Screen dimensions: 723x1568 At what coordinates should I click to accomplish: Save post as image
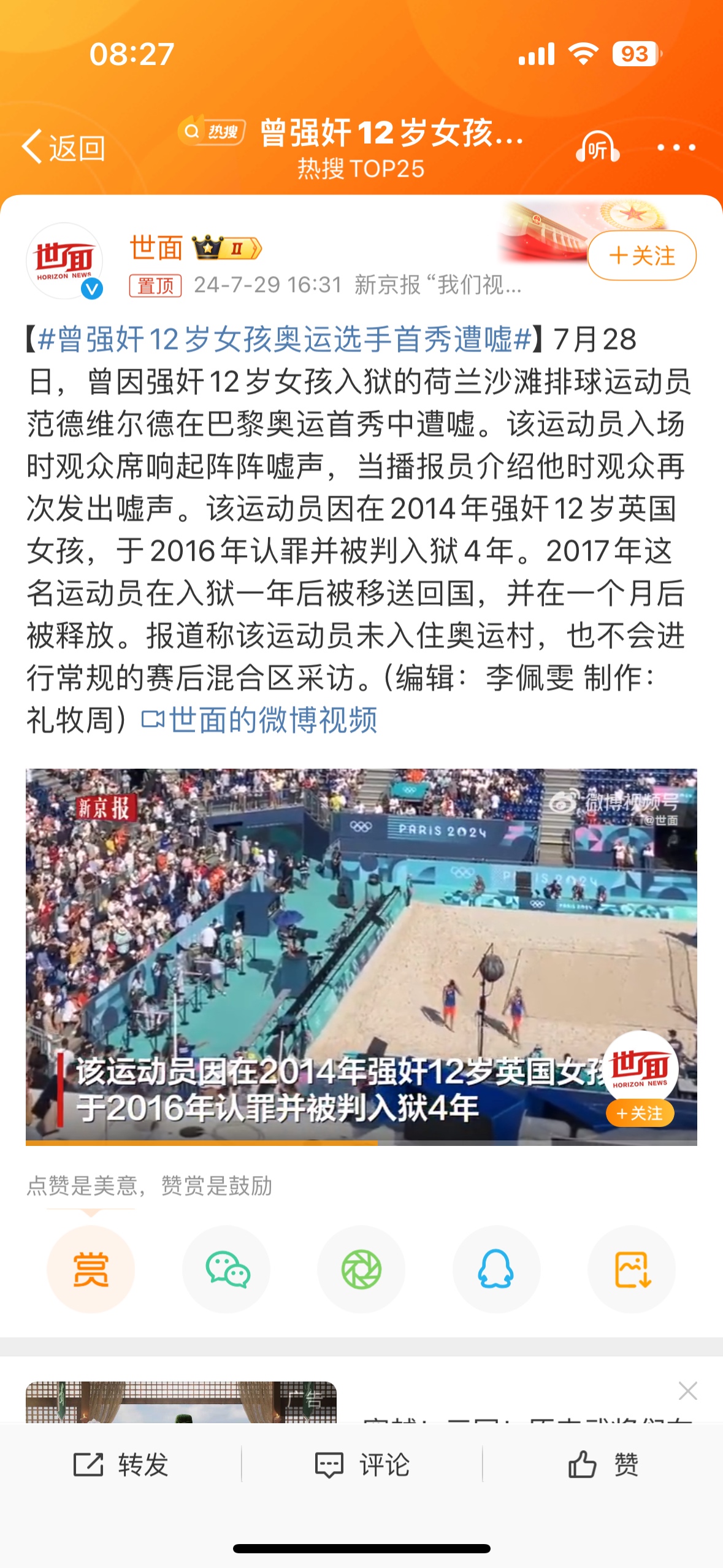pyautogui.click(x=632, y=1269)
